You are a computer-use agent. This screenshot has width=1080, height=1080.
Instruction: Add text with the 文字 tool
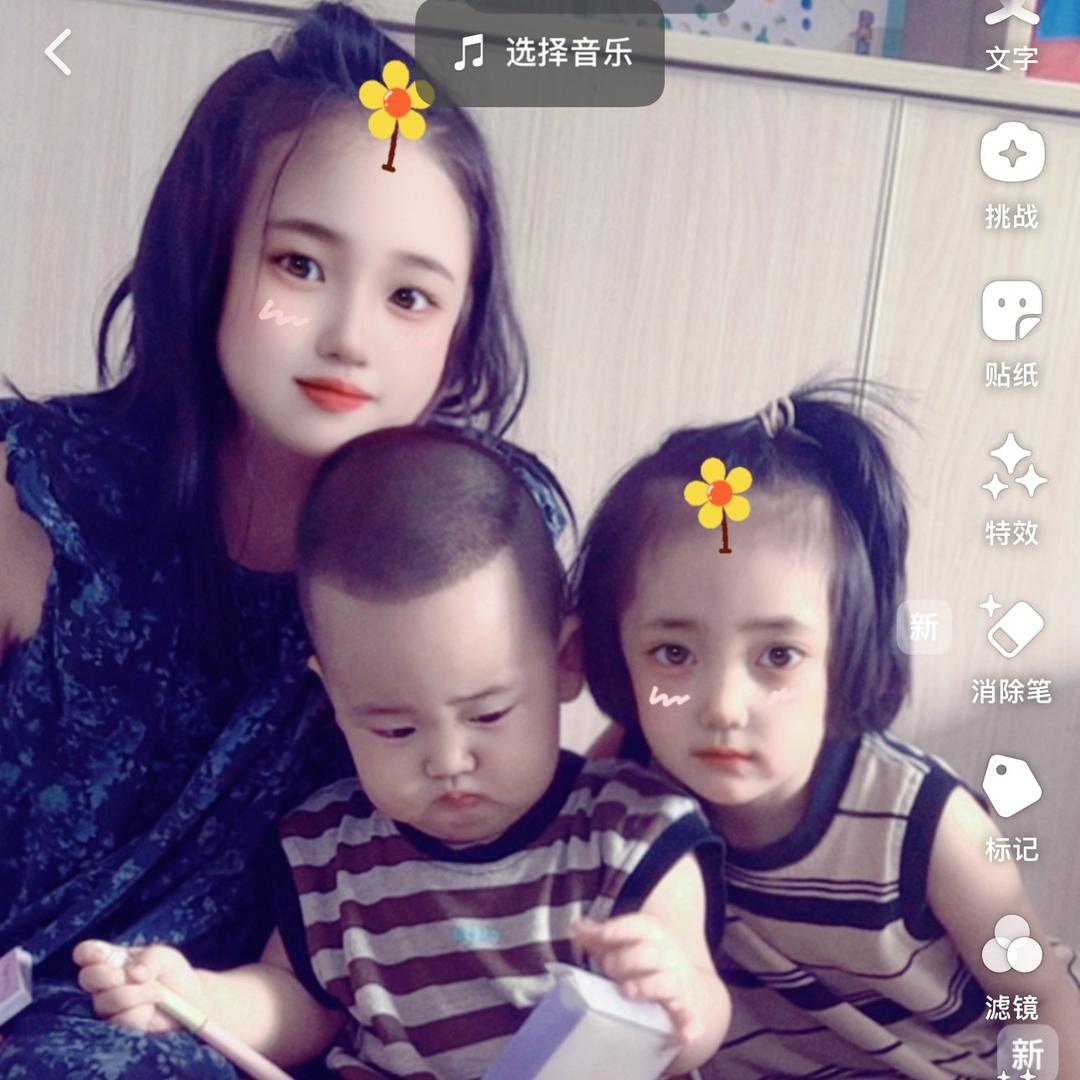click(x=1011, y=36)
